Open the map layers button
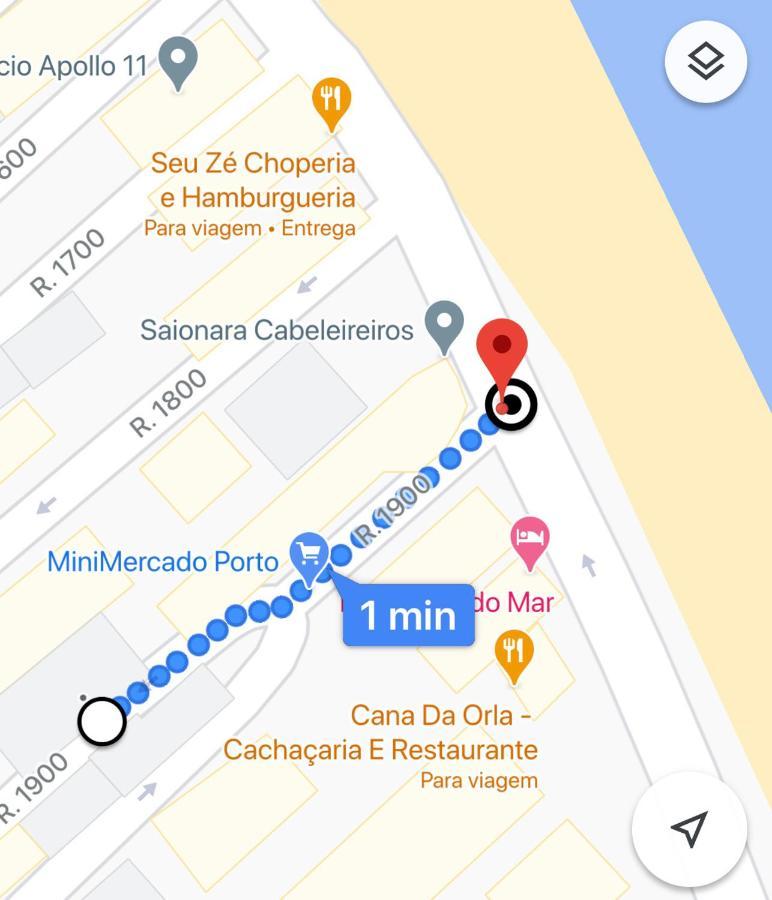 tap(706, 62)
